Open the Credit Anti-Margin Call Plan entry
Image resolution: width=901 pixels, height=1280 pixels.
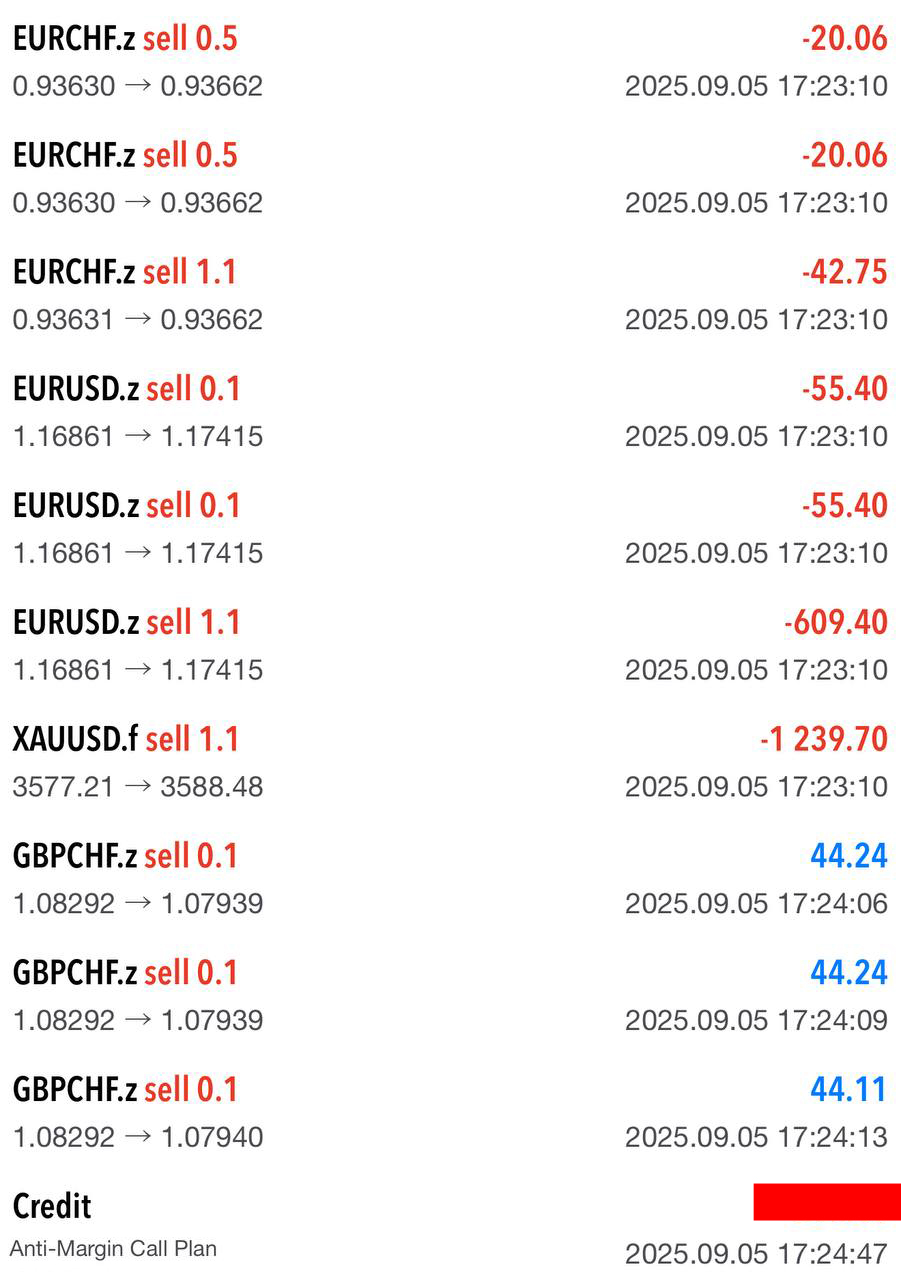click(450, 1227)
